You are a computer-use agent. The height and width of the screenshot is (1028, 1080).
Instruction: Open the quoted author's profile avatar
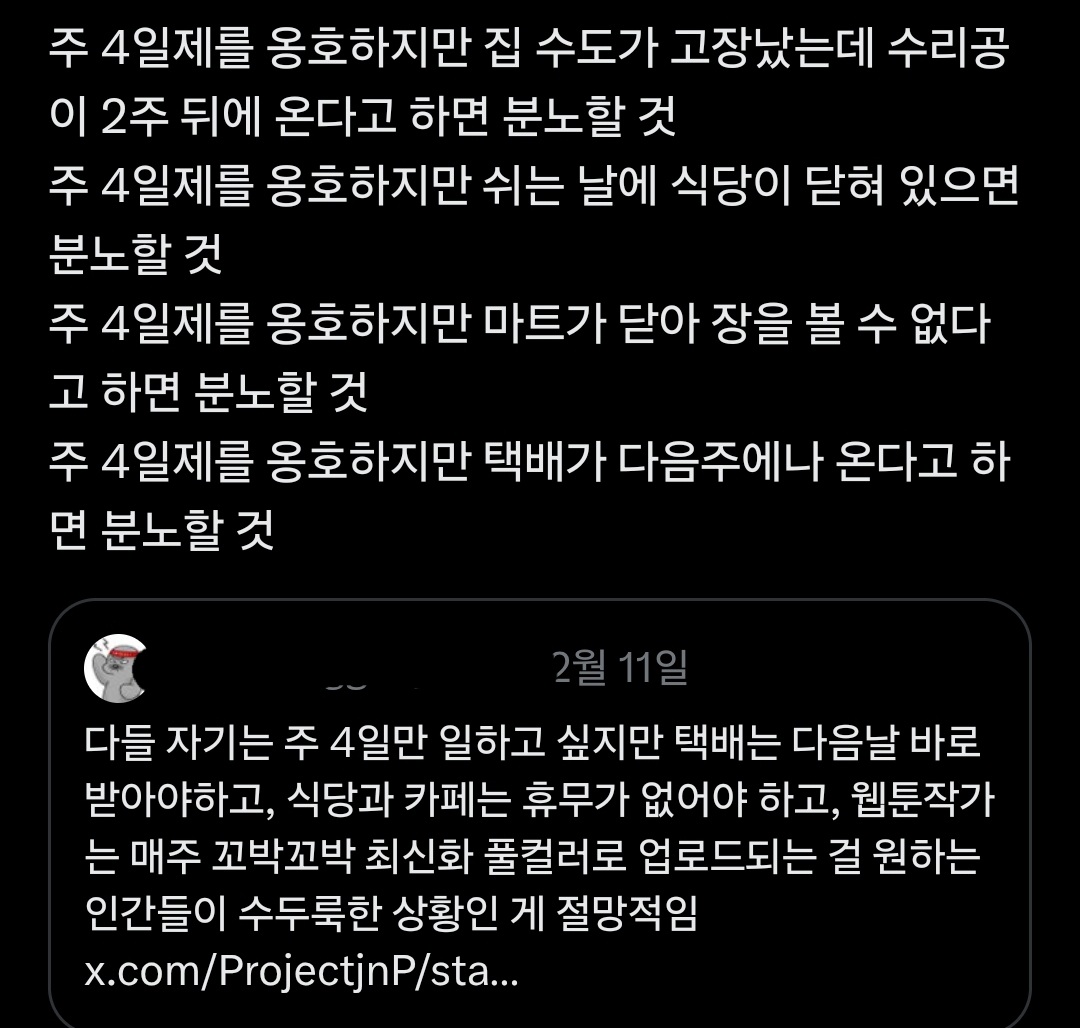click(x=117, y=668)
